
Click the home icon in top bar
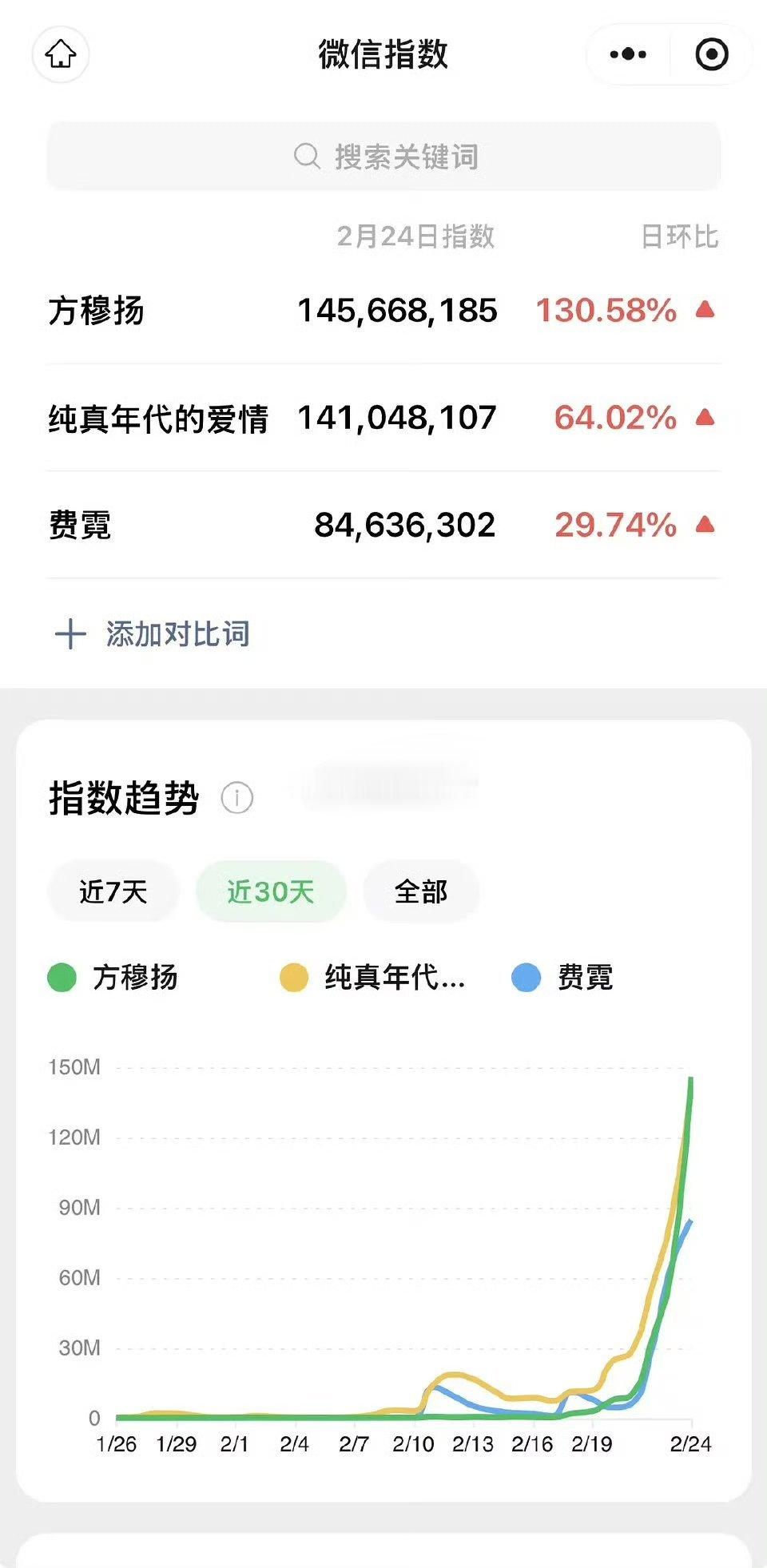click(x=61, y=54)
